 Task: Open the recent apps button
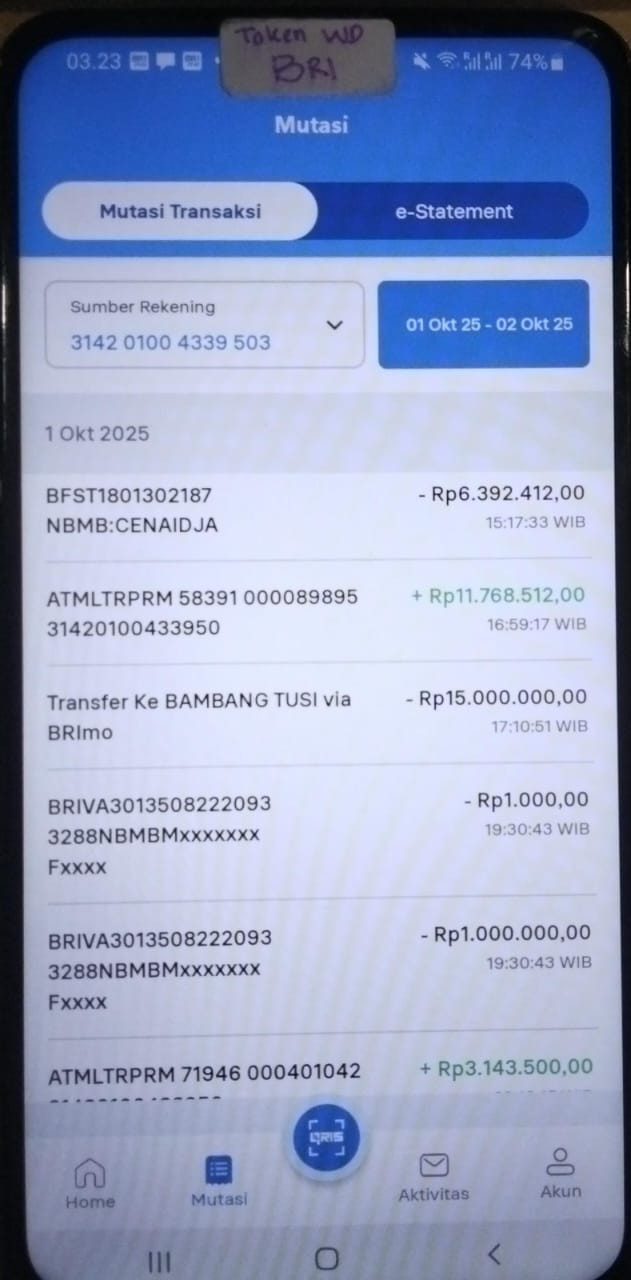159,1261
